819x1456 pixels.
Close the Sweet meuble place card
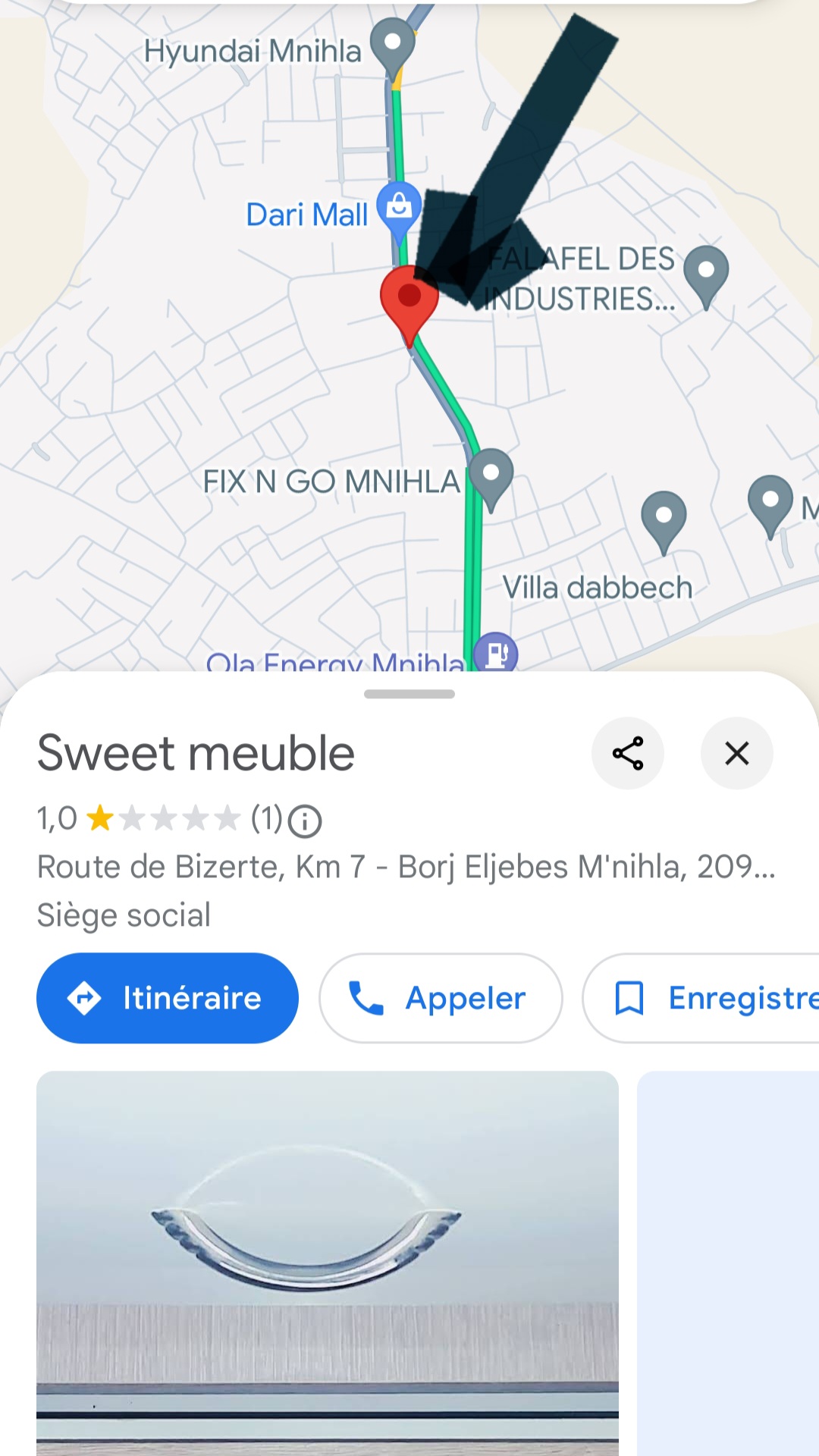[736, 753]
